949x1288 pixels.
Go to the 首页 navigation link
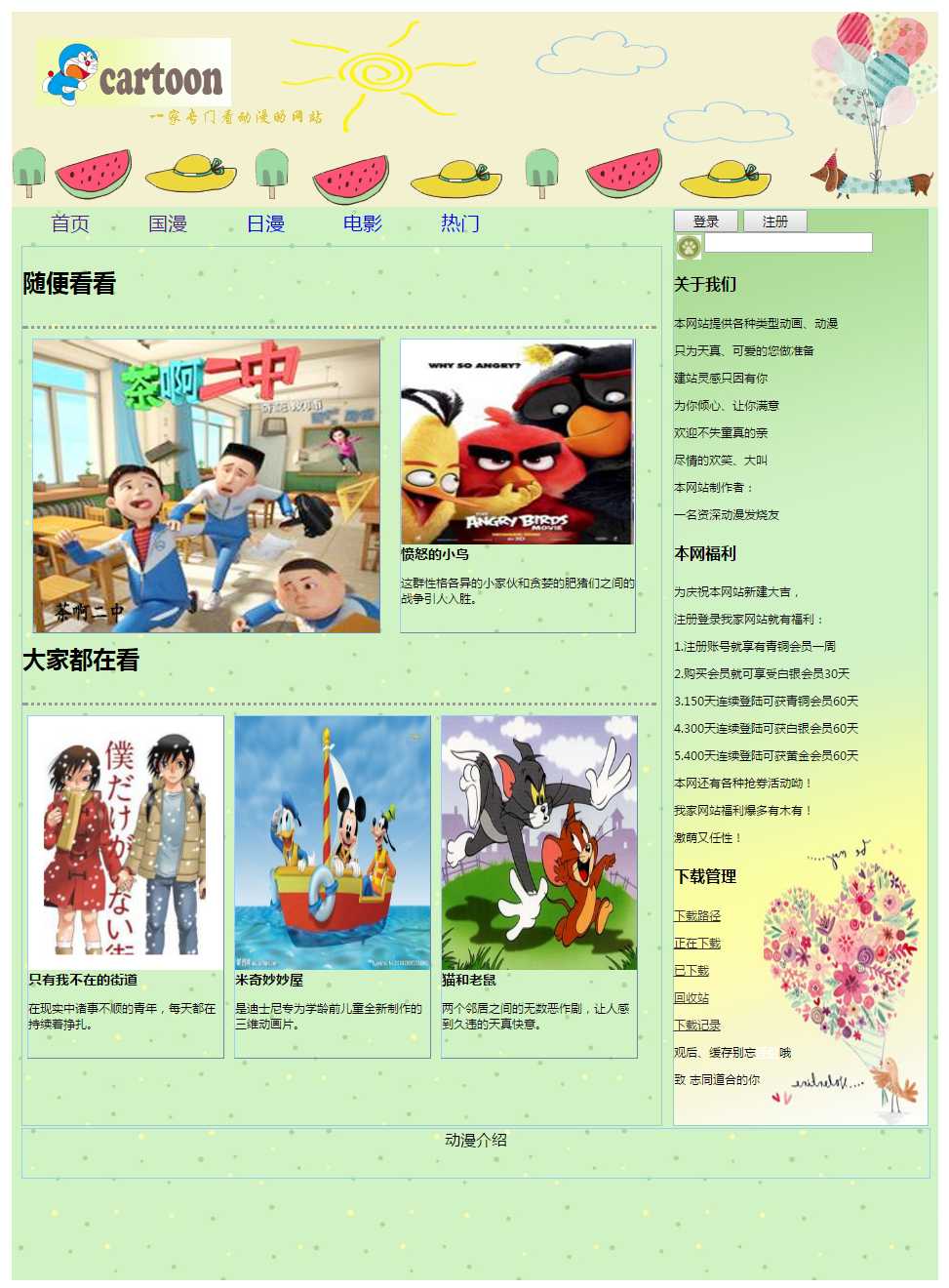pos(70,223)
